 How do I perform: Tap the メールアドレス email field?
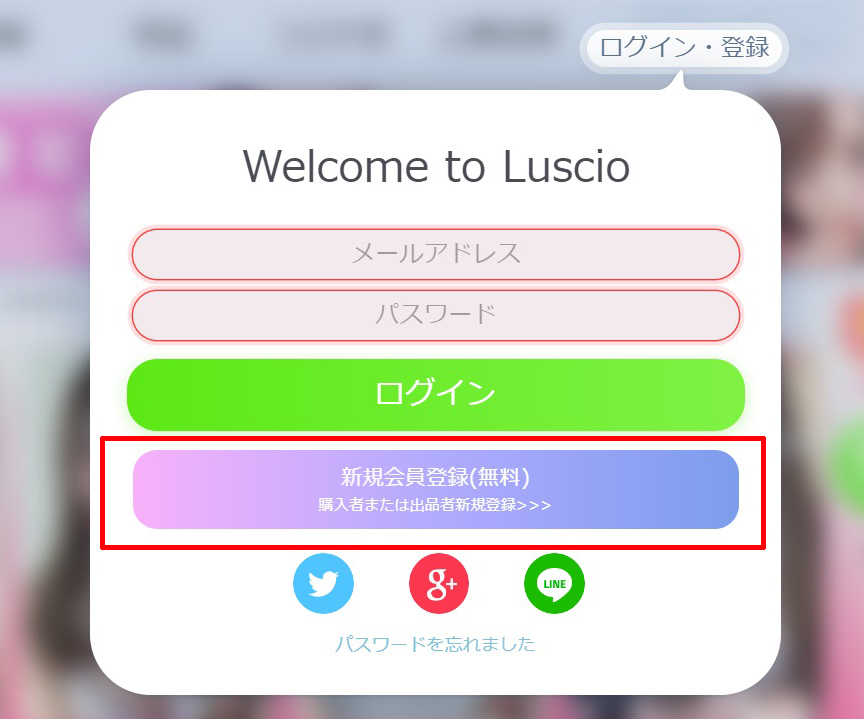[x=435, y=254]
